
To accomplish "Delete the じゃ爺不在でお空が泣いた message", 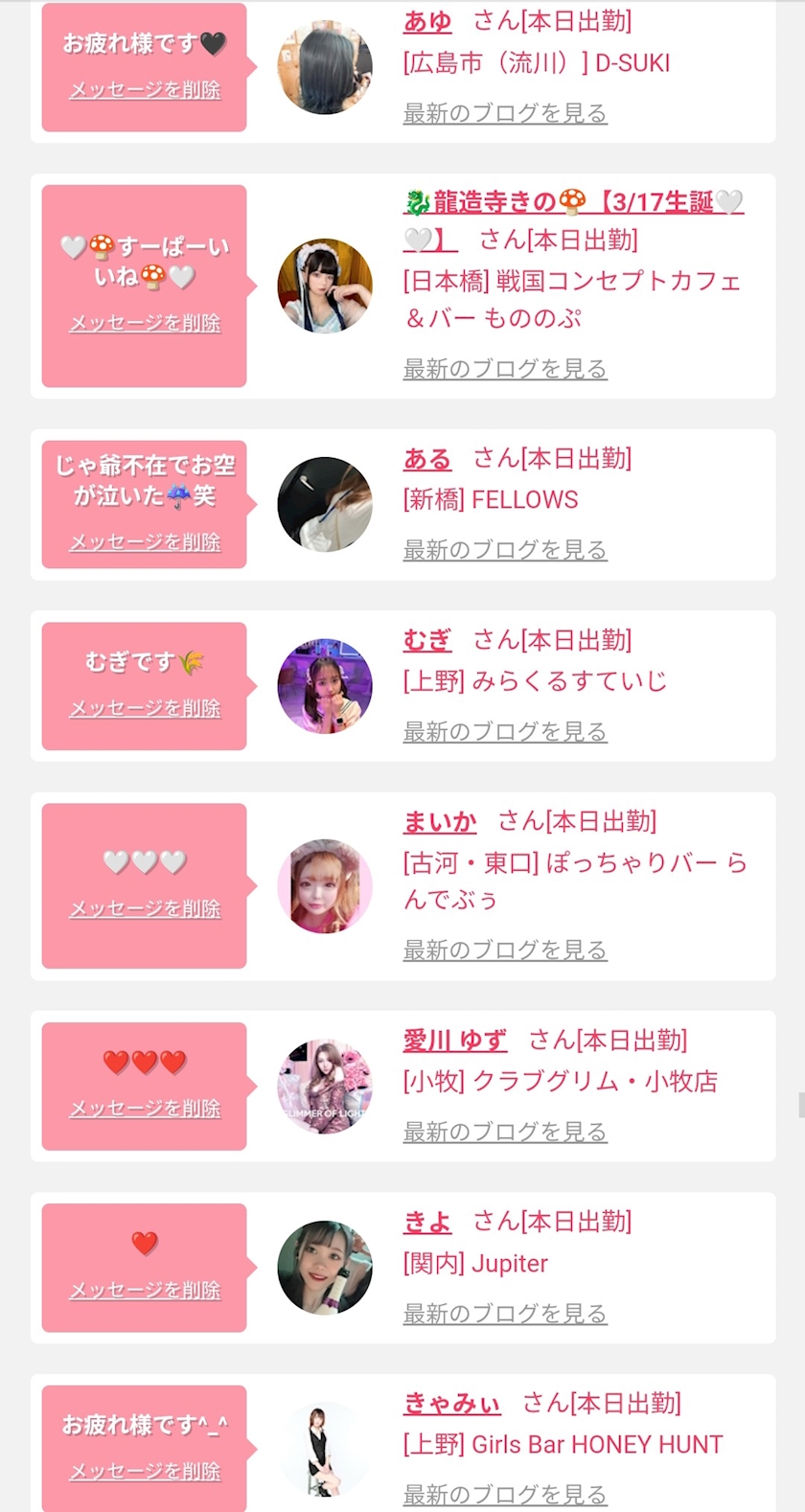I will tap(145, 542).
